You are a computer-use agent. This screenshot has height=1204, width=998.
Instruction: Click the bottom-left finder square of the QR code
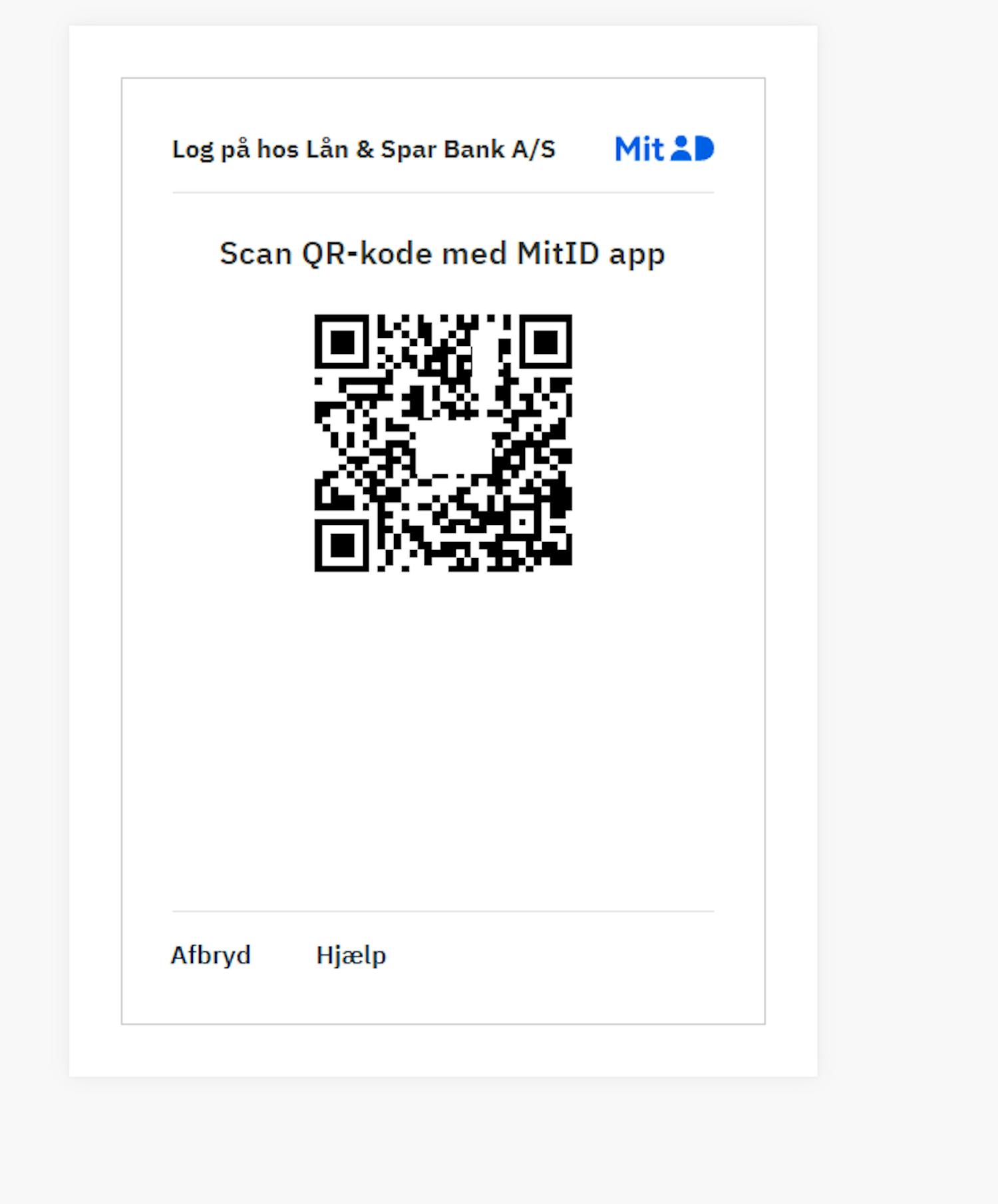(341, 545)
